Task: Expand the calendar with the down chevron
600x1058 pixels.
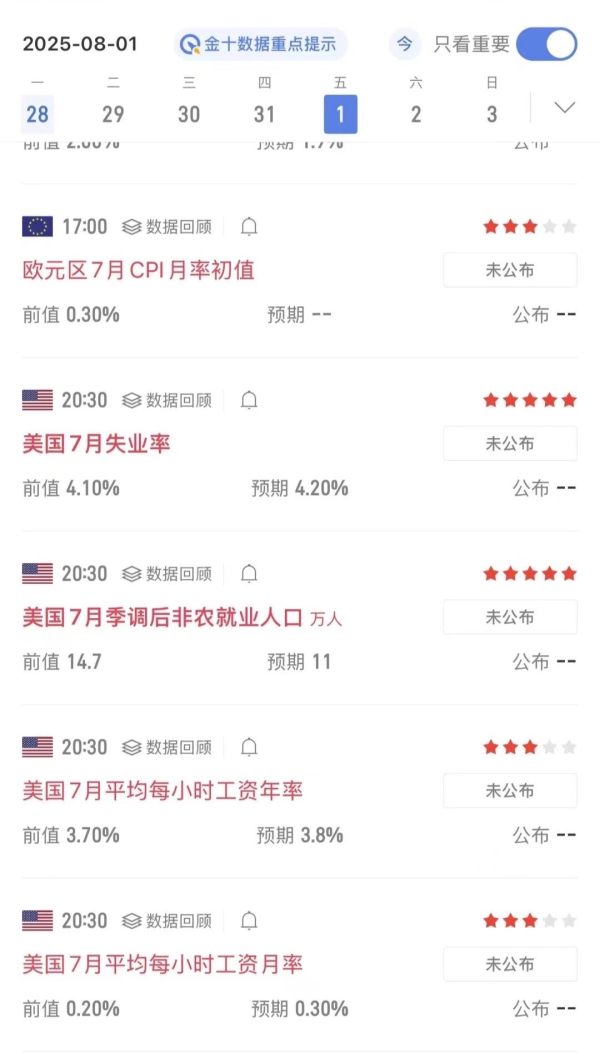Action: pos(564,108)
